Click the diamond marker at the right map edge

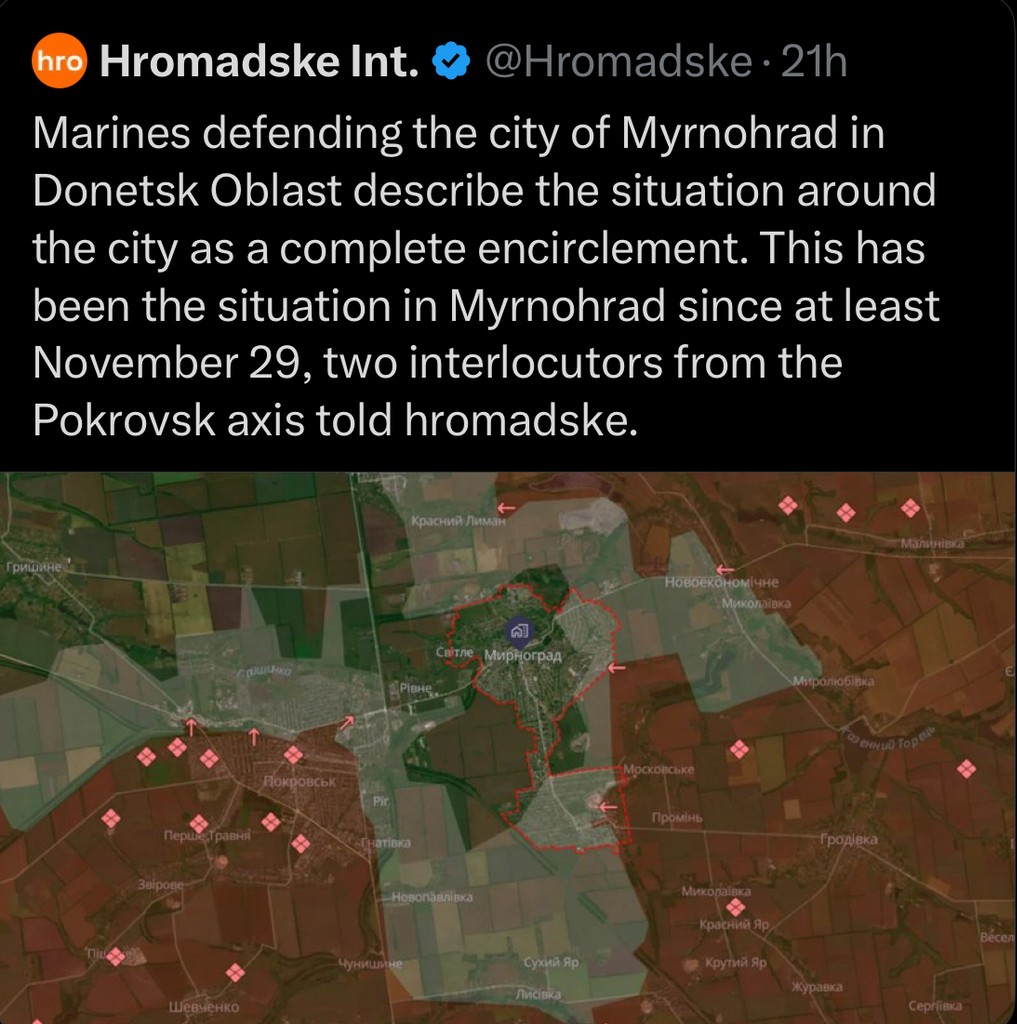[968, 767]
